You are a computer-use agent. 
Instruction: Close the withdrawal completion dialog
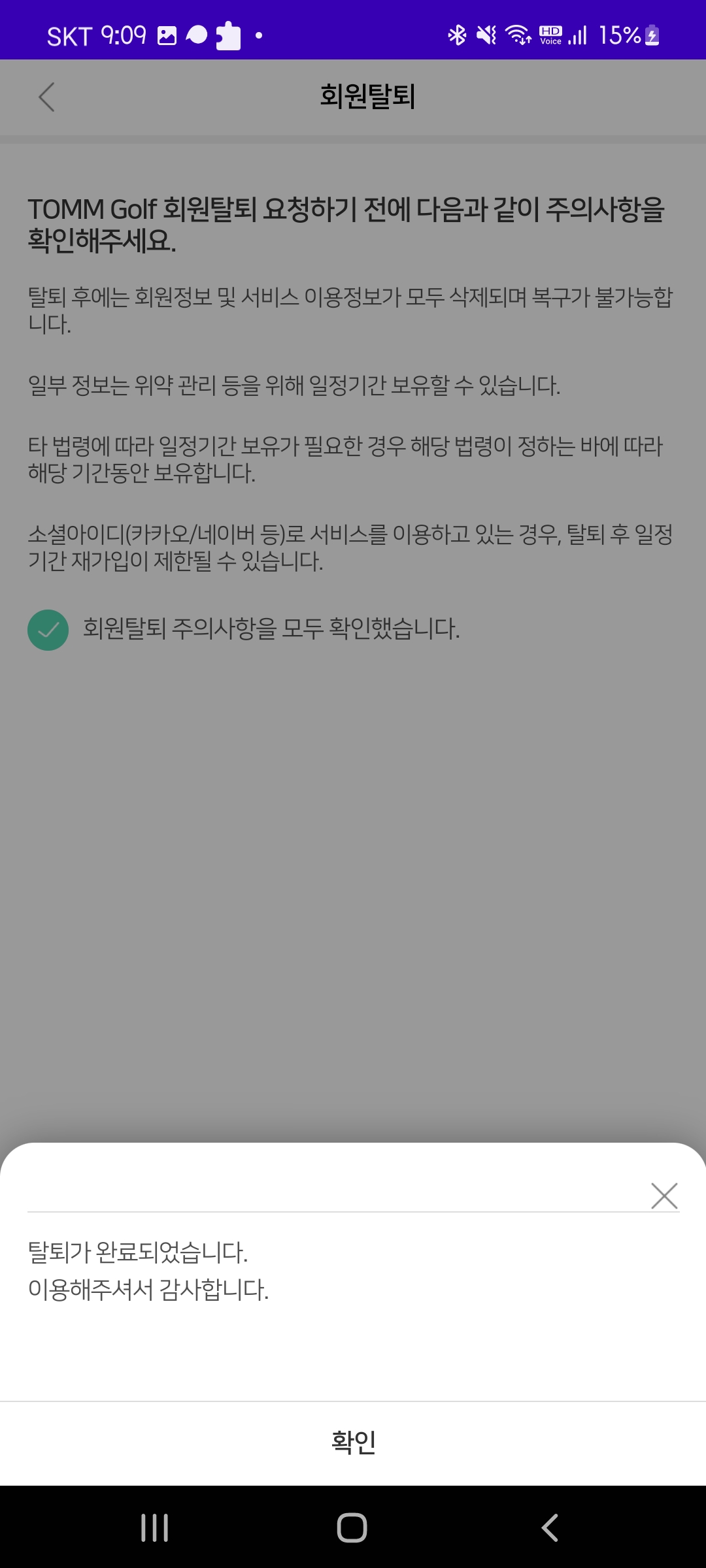point(664,1196)
